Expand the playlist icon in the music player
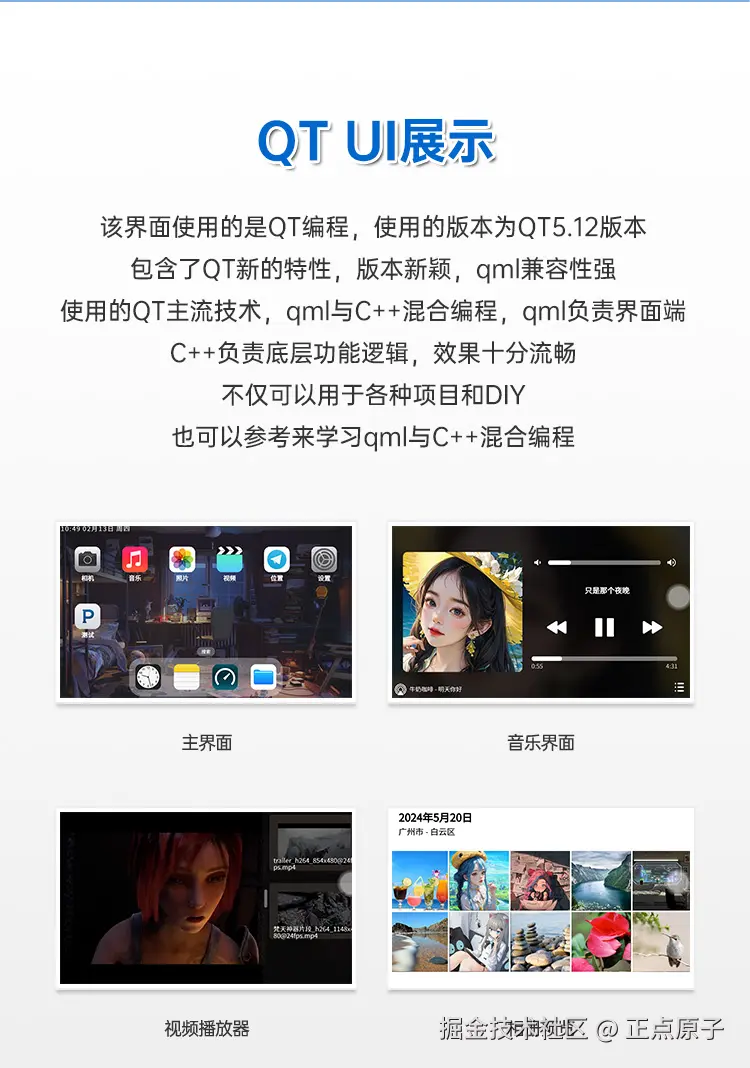 [678, 686]
